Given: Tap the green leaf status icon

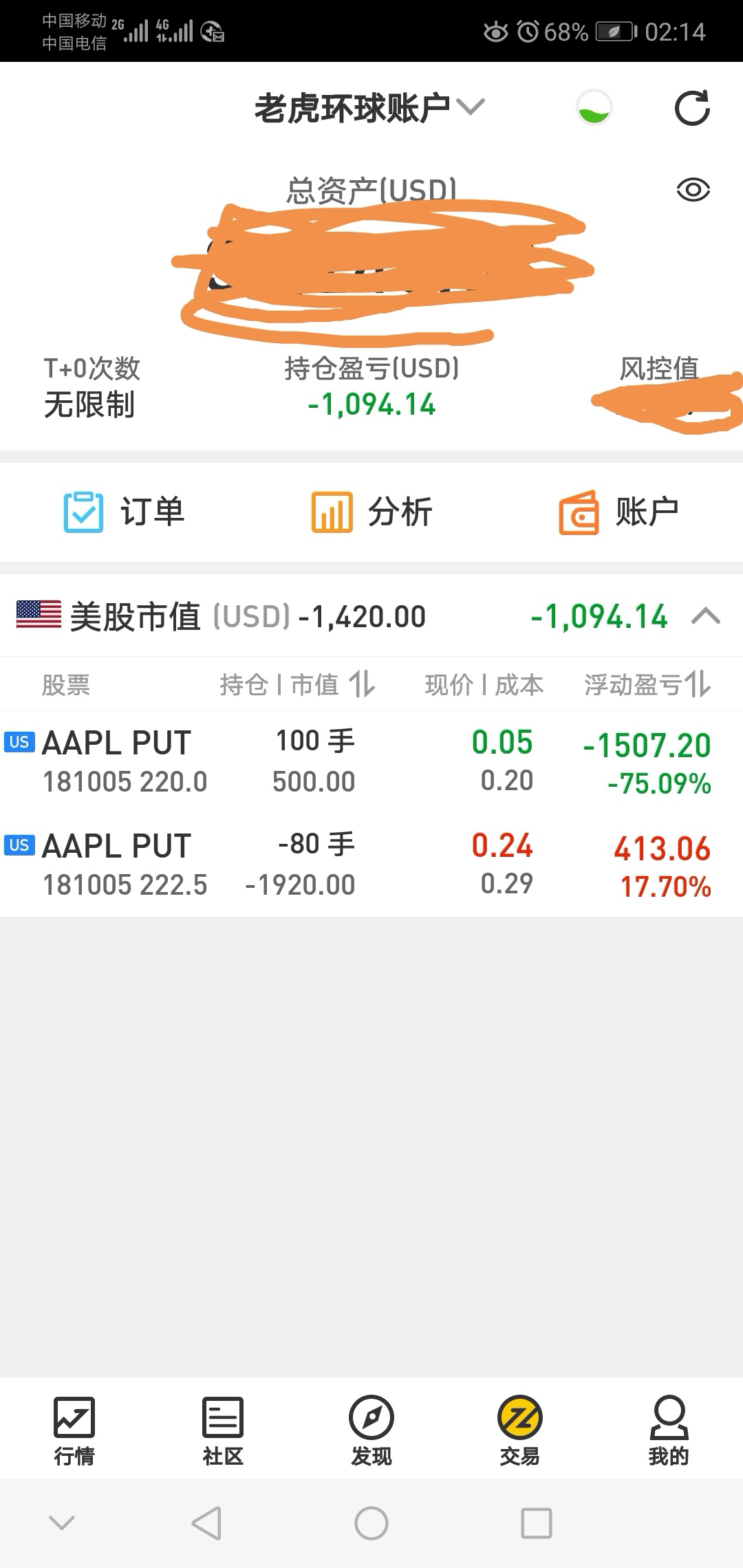Looking at the screenshot, I should click(x=594, y=108).
